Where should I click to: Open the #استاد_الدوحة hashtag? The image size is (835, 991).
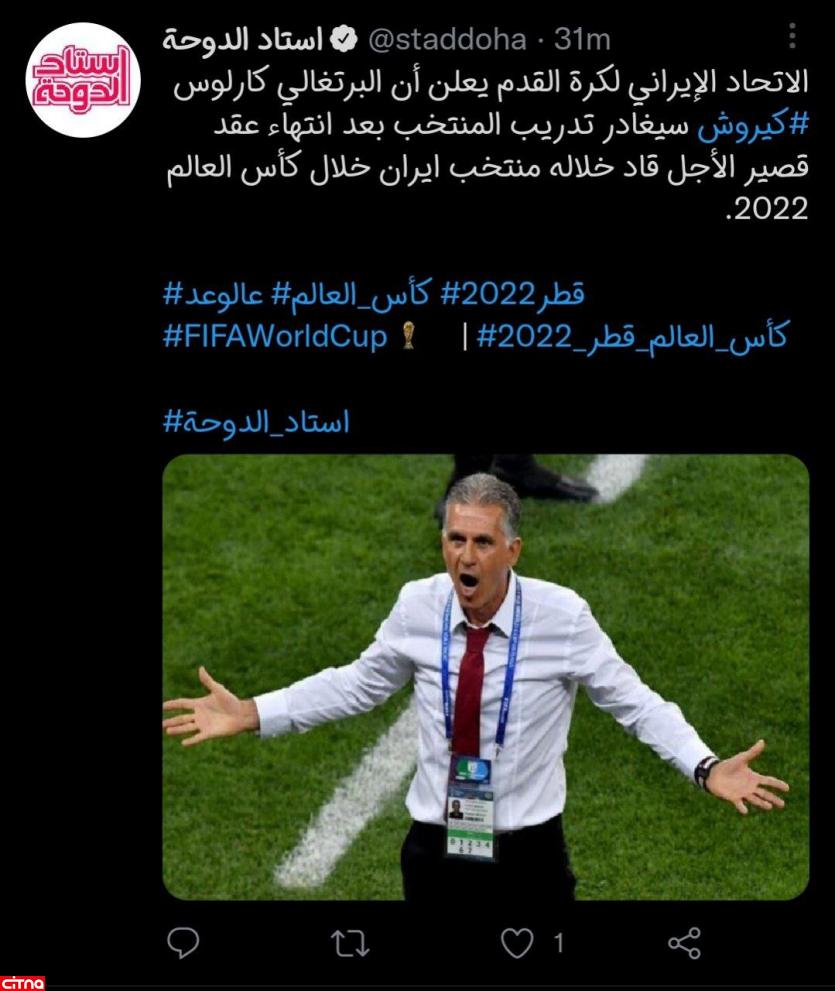pos(256,421)
